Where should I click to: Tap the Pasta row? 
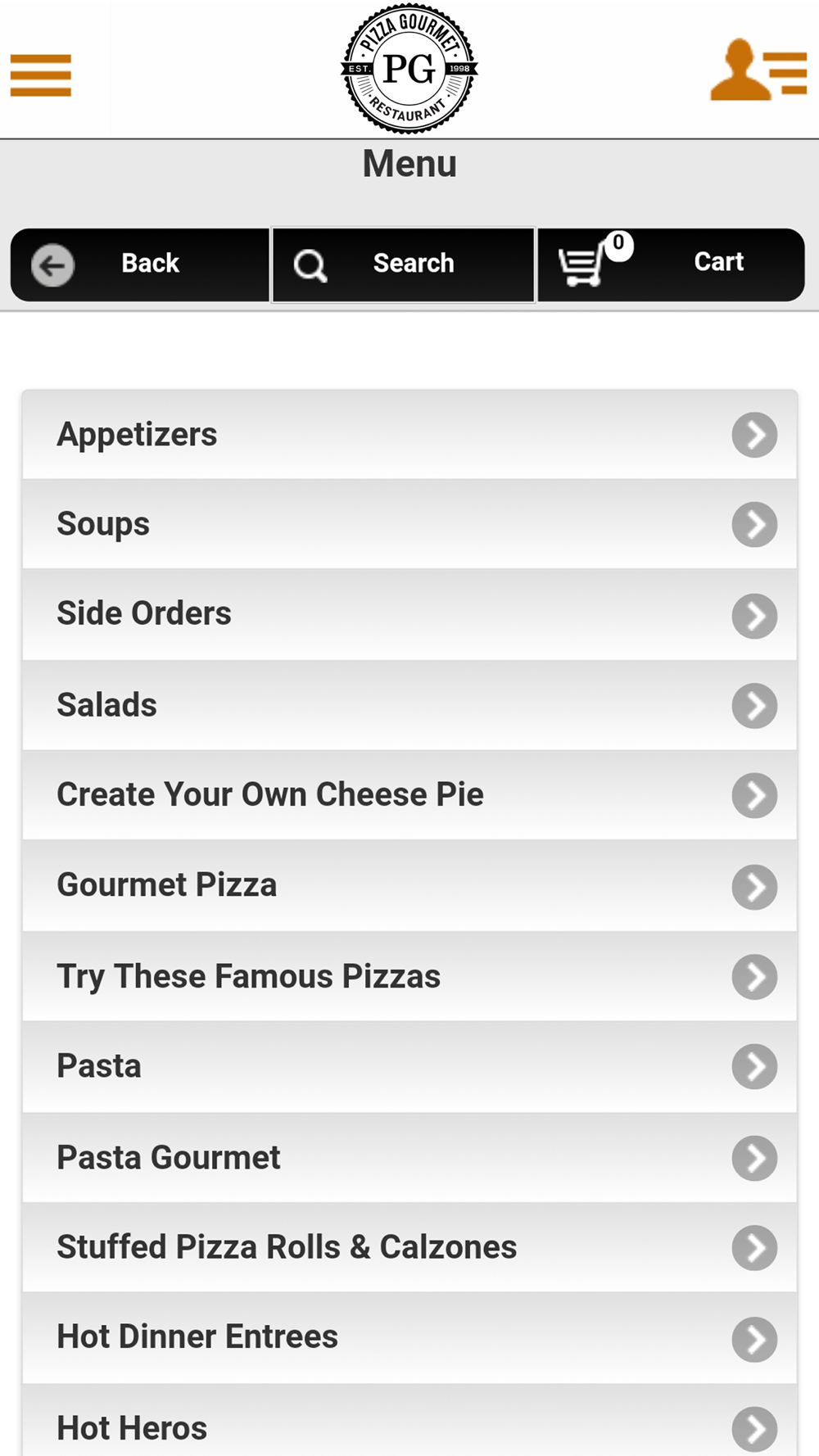(409, 1067)
